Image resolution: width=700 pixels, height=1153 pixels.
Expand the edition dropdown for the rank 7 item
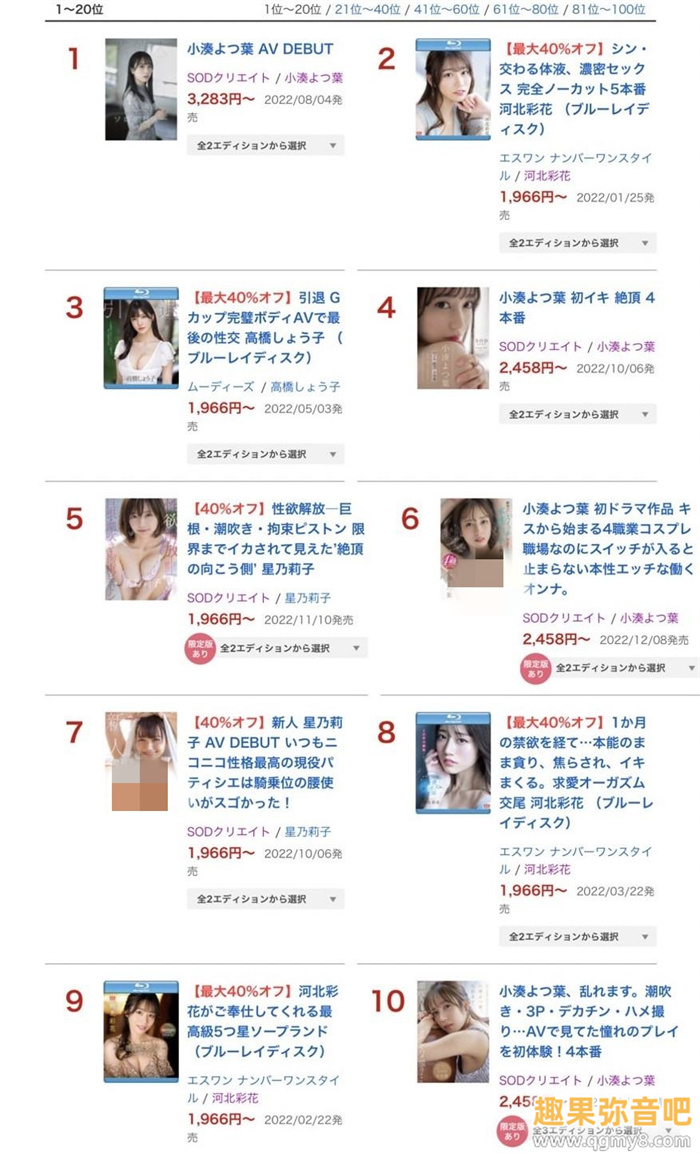[x=265, y=899]
